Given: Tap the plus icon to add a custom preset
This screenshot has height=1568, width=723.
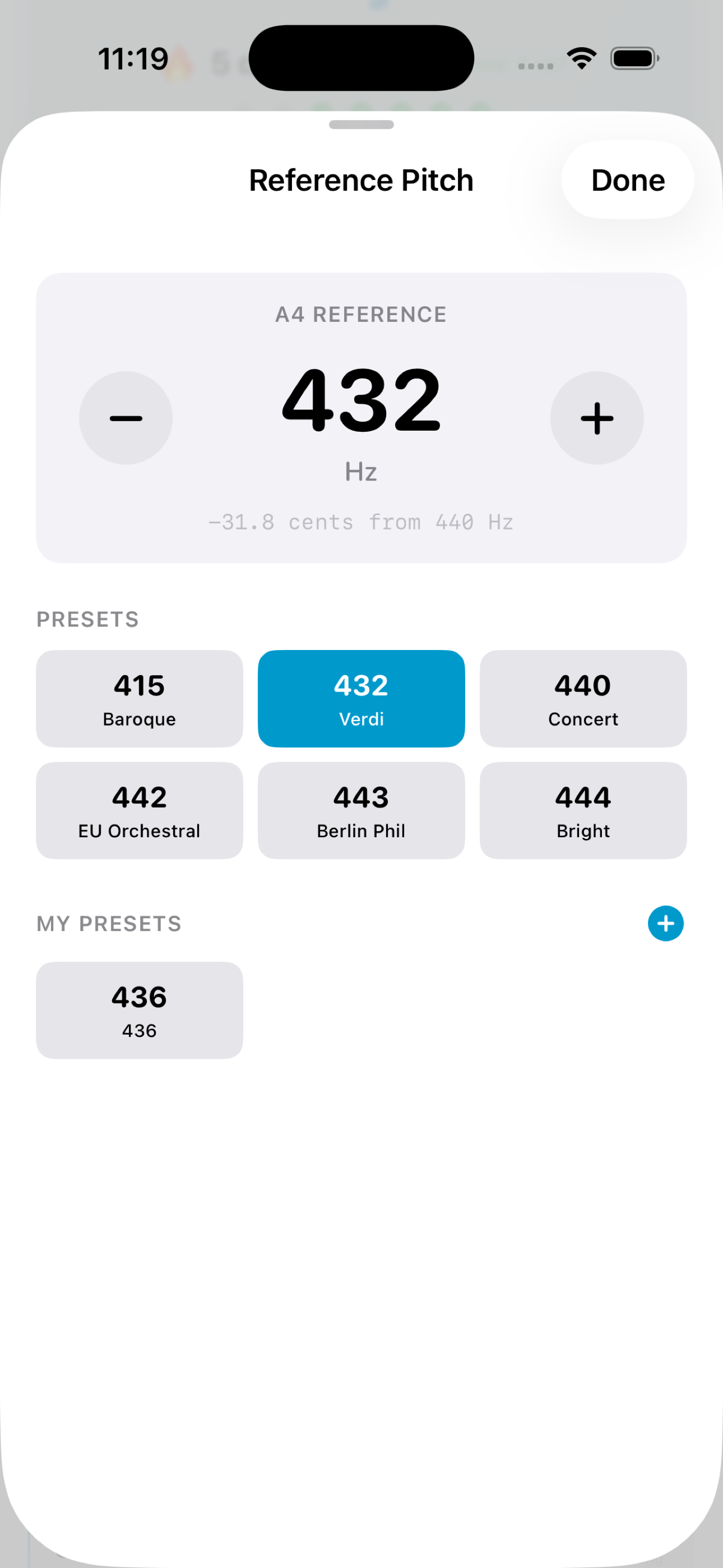Looking at the screenshot, I should (665, 924).
